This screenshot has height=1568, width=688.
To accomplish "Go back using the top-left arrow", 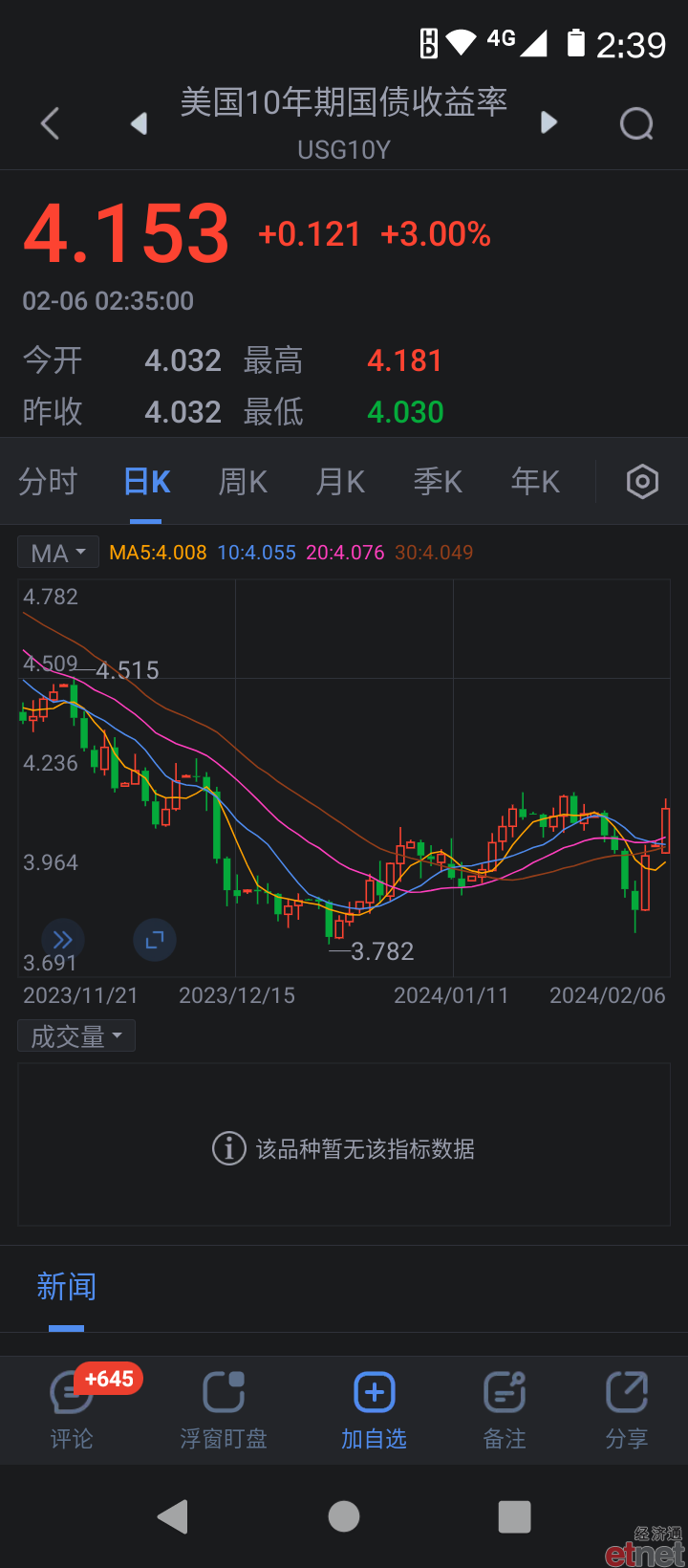I will 51,123.
